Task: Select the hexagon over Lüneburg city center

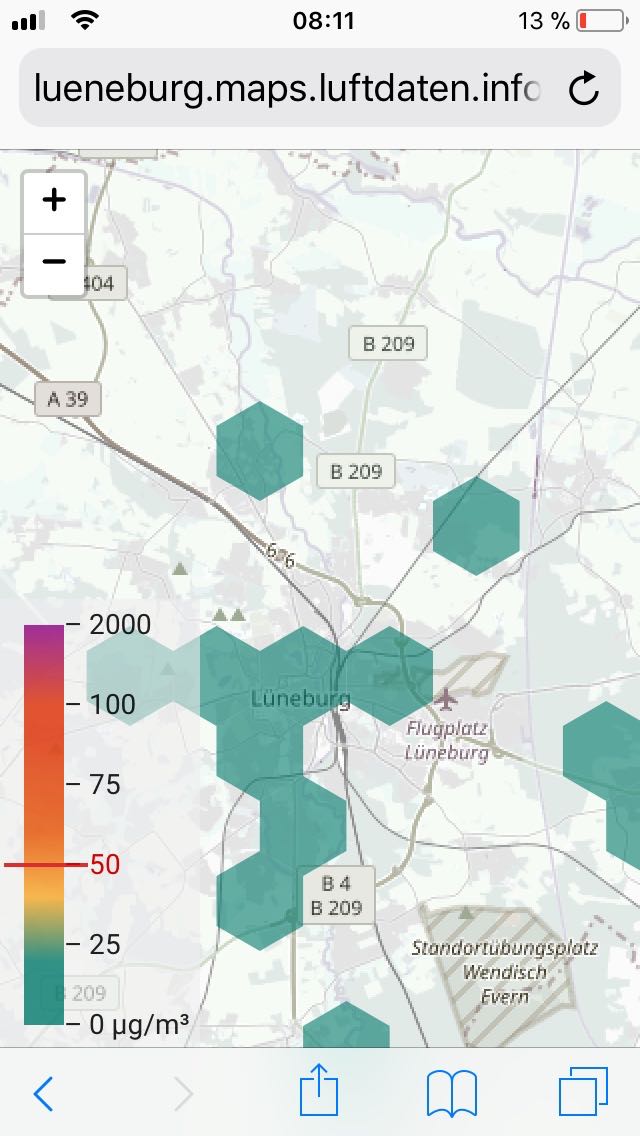Action: [302, 676]
